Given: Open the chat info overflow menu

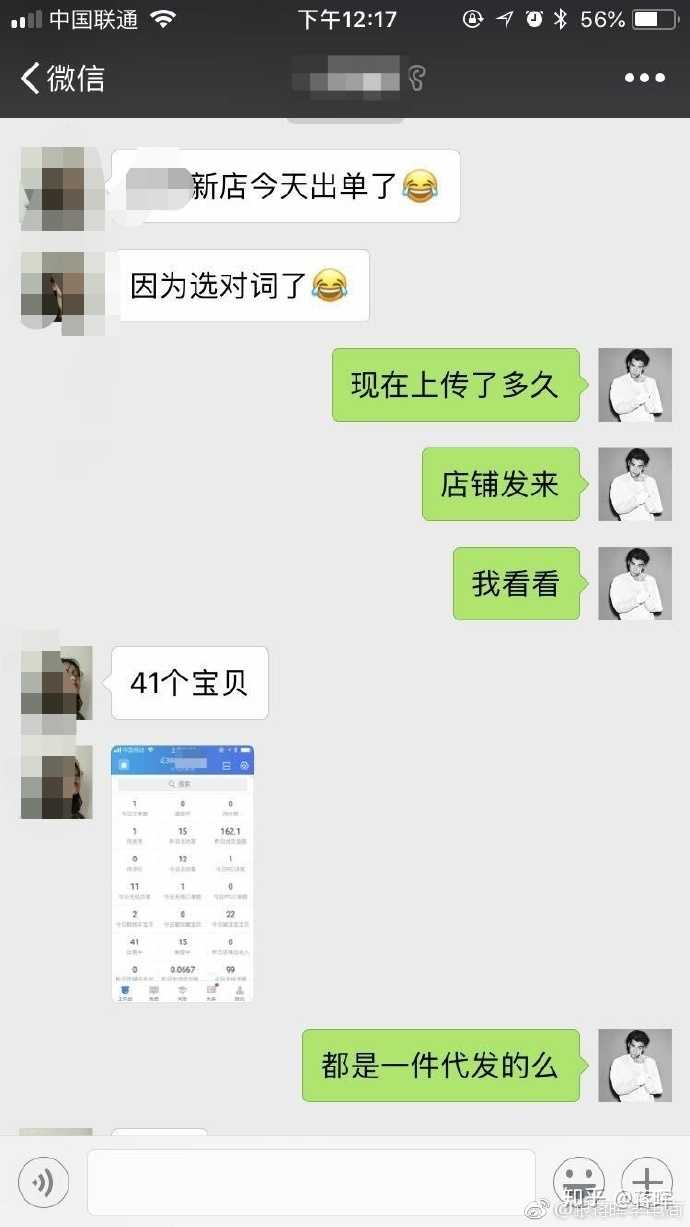Looking at the screenshot, I should coord(644,78).
